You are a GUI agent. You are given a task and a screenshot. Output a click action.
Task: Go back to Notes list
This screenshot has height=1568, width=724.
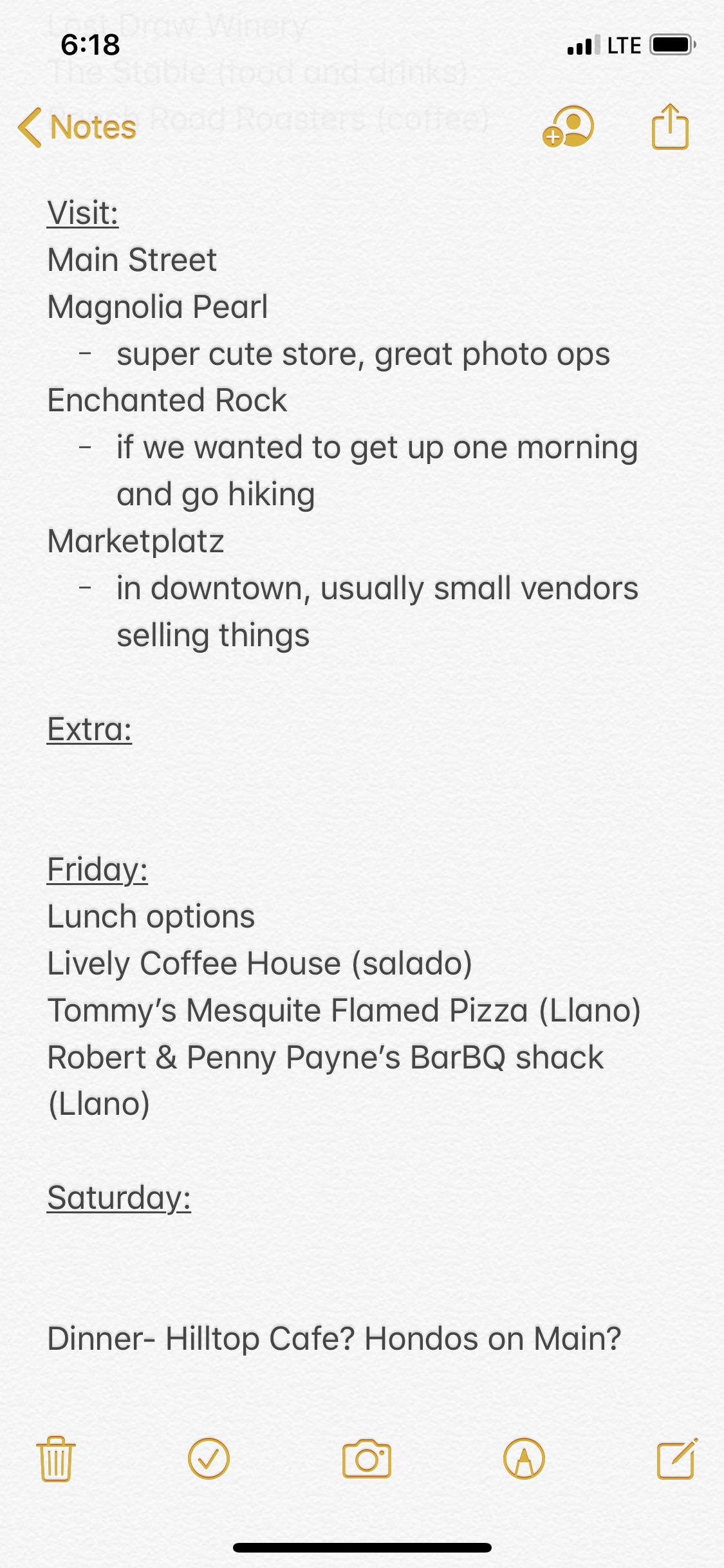click(77, 127)
